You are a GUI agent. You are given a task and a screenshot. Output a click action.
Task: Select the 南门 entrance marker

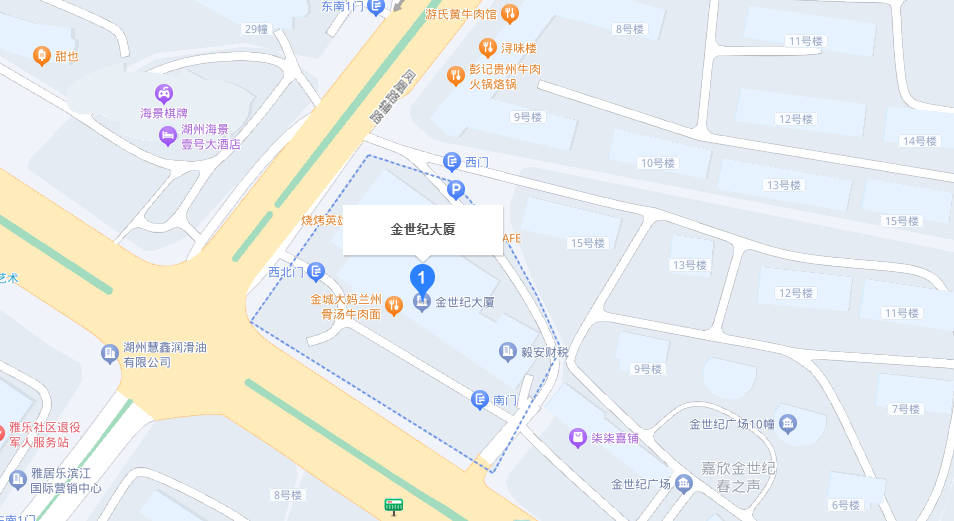(x=480, y=400)
